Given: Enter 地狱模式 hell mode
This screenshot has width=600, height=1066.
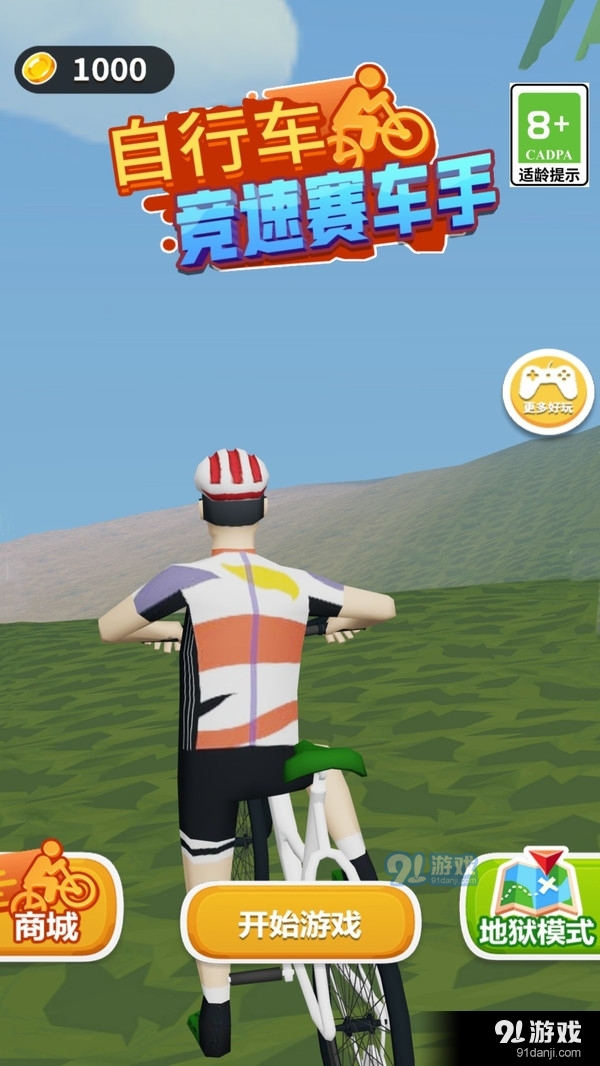Looking at the screenshot, I should 535,905.
